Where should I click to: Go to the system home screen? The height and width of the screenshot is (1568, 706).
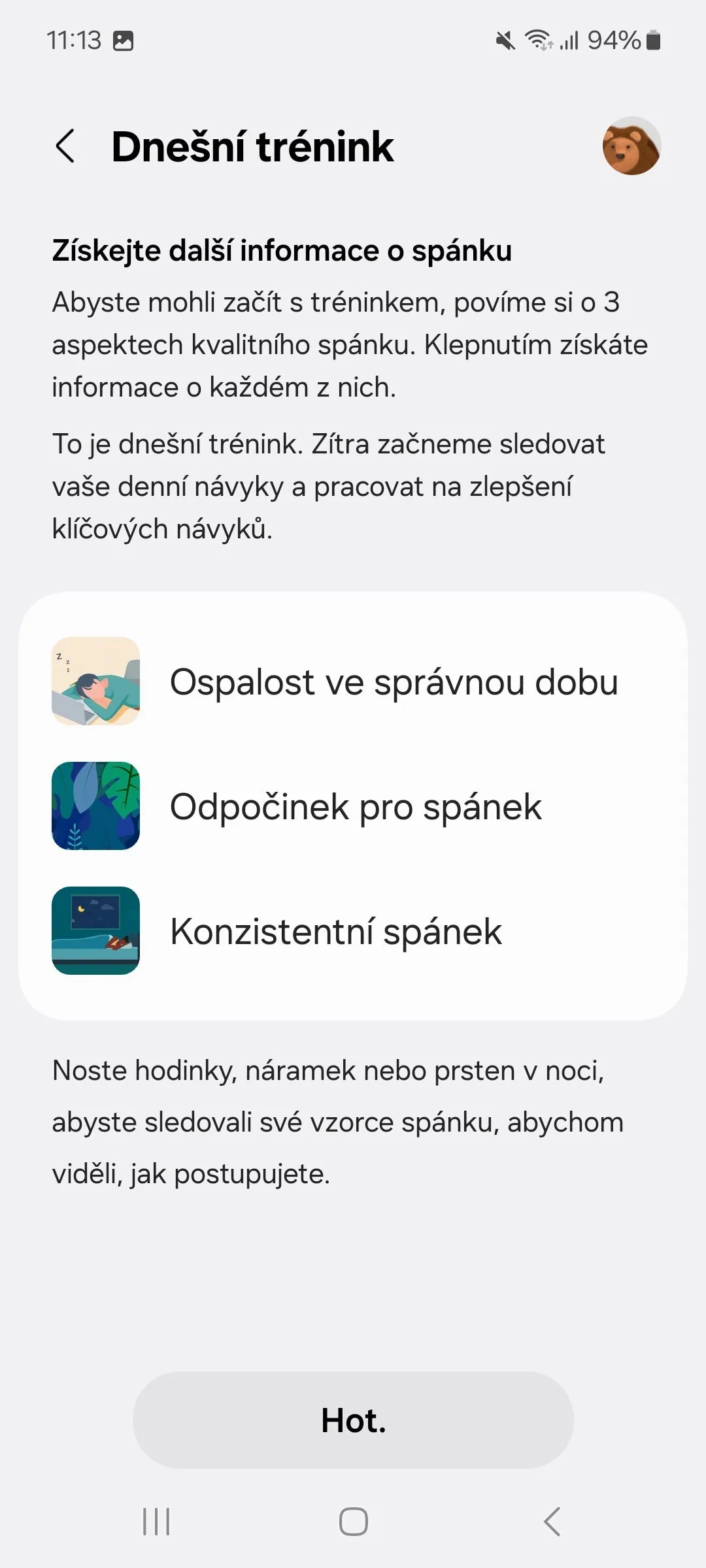[x=353, y=1522]
